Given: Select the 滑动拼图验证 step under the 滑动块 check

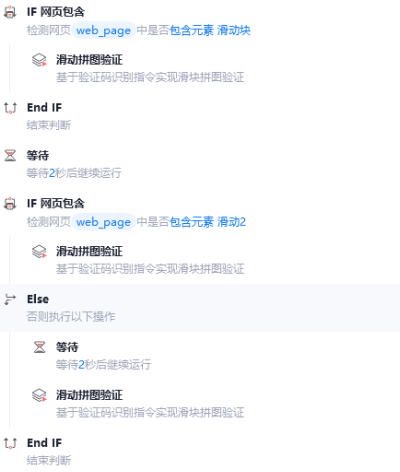Looking at the screenshot, I should (x=213, y=68).
